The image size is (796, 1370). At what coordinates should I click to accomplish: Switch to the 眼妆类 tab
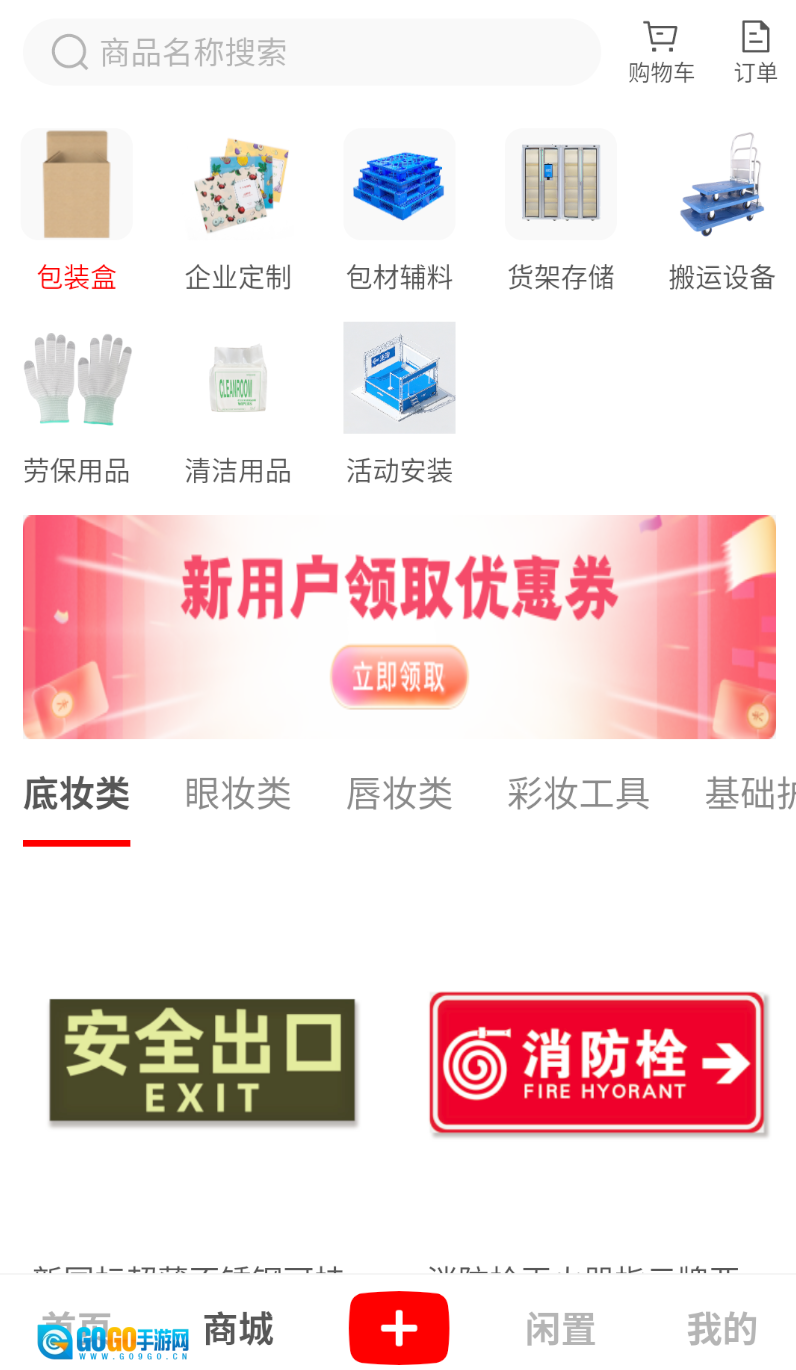[x=238, y=794]
